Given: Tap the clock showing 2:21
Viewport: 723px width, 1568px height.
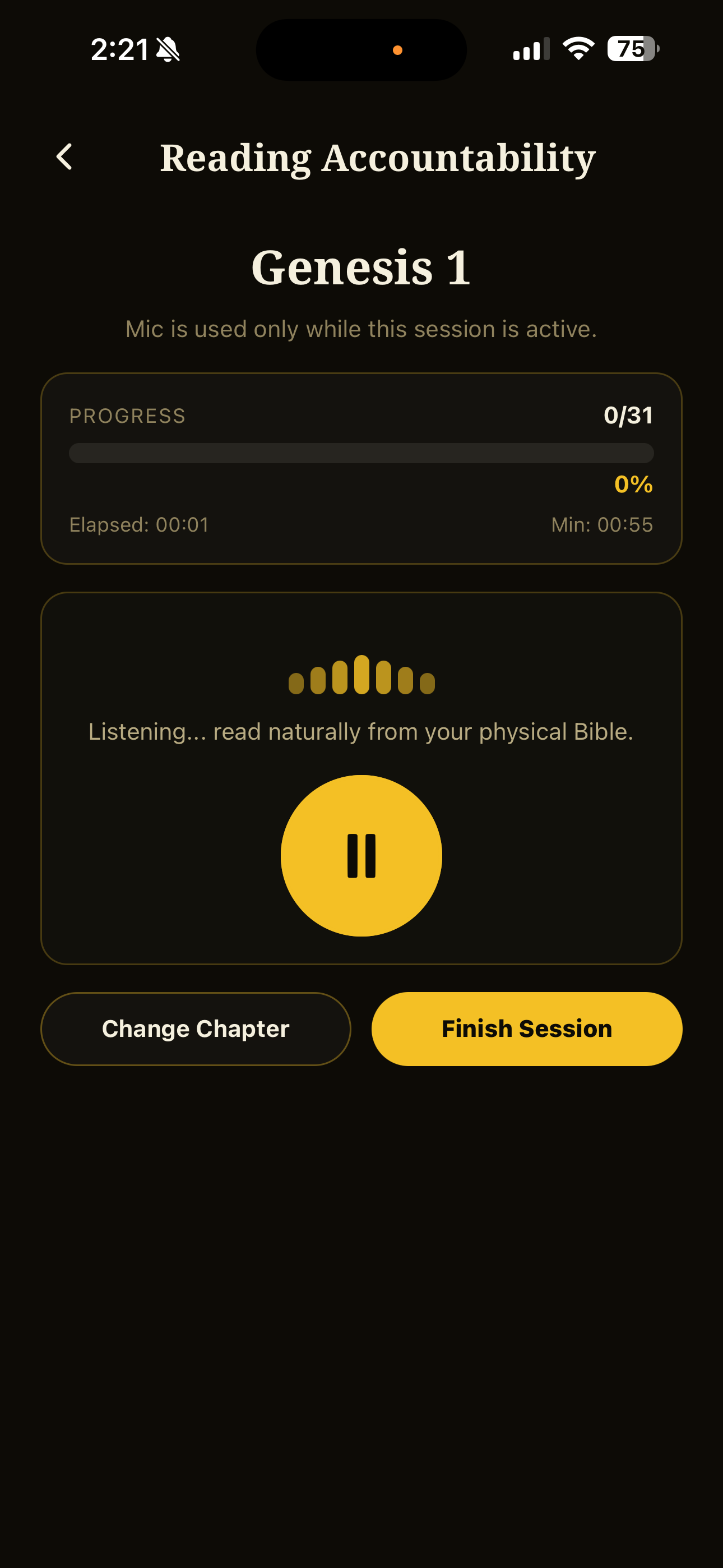Looking at the screenshot, I should click(x=119, y=49).
